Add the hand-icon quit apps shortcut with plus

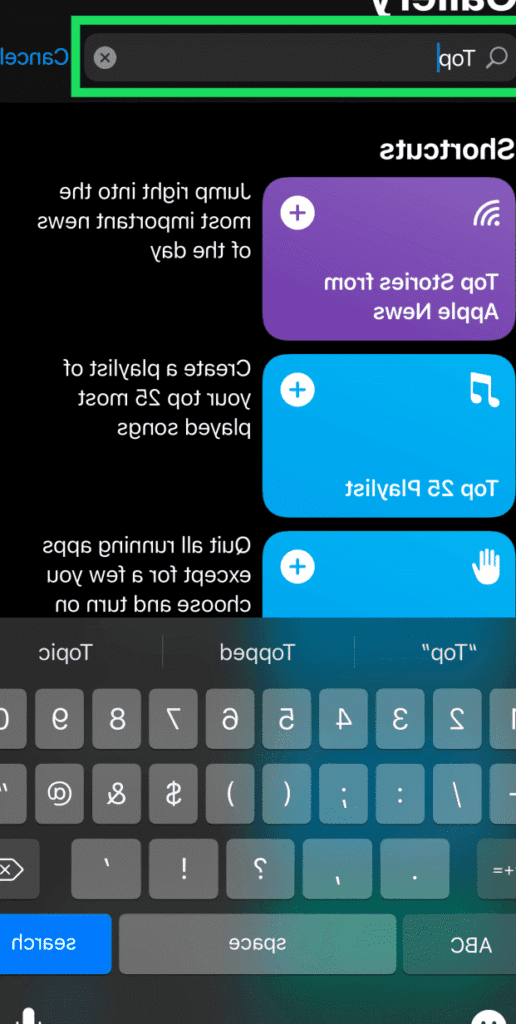tap(298, 566)
